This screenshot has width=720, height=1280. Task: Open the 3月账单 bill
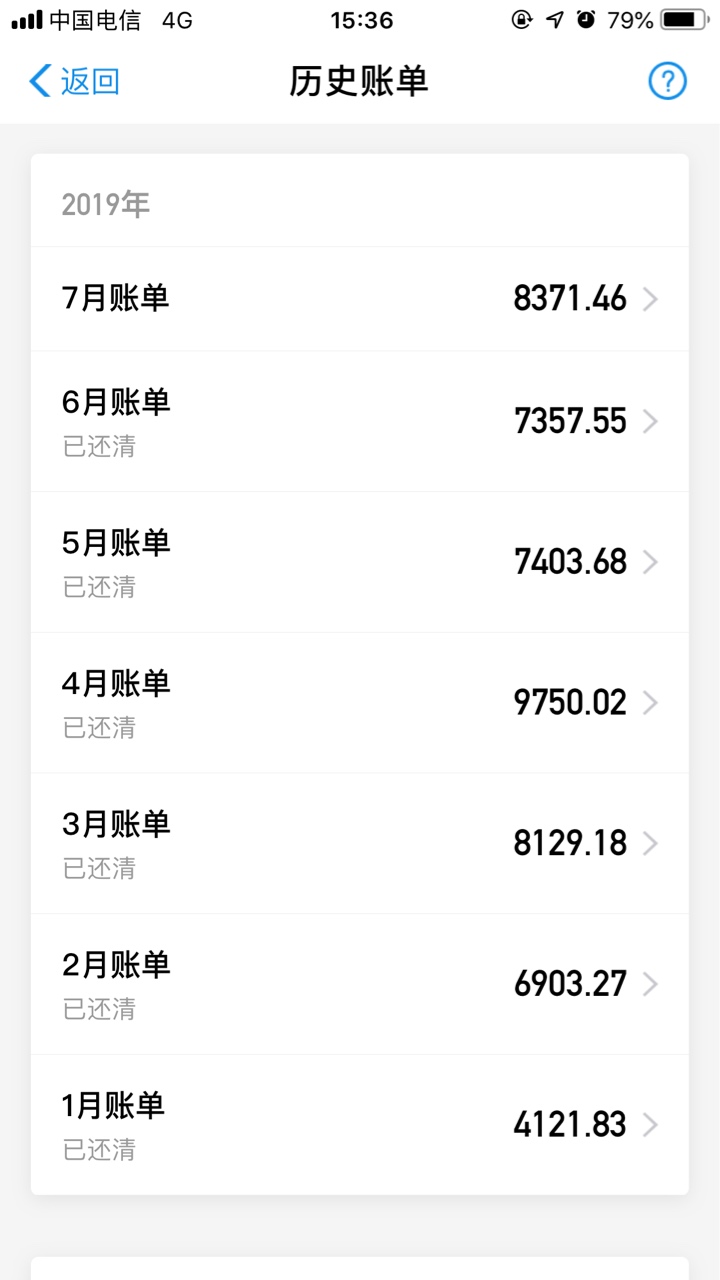point(360,843)
